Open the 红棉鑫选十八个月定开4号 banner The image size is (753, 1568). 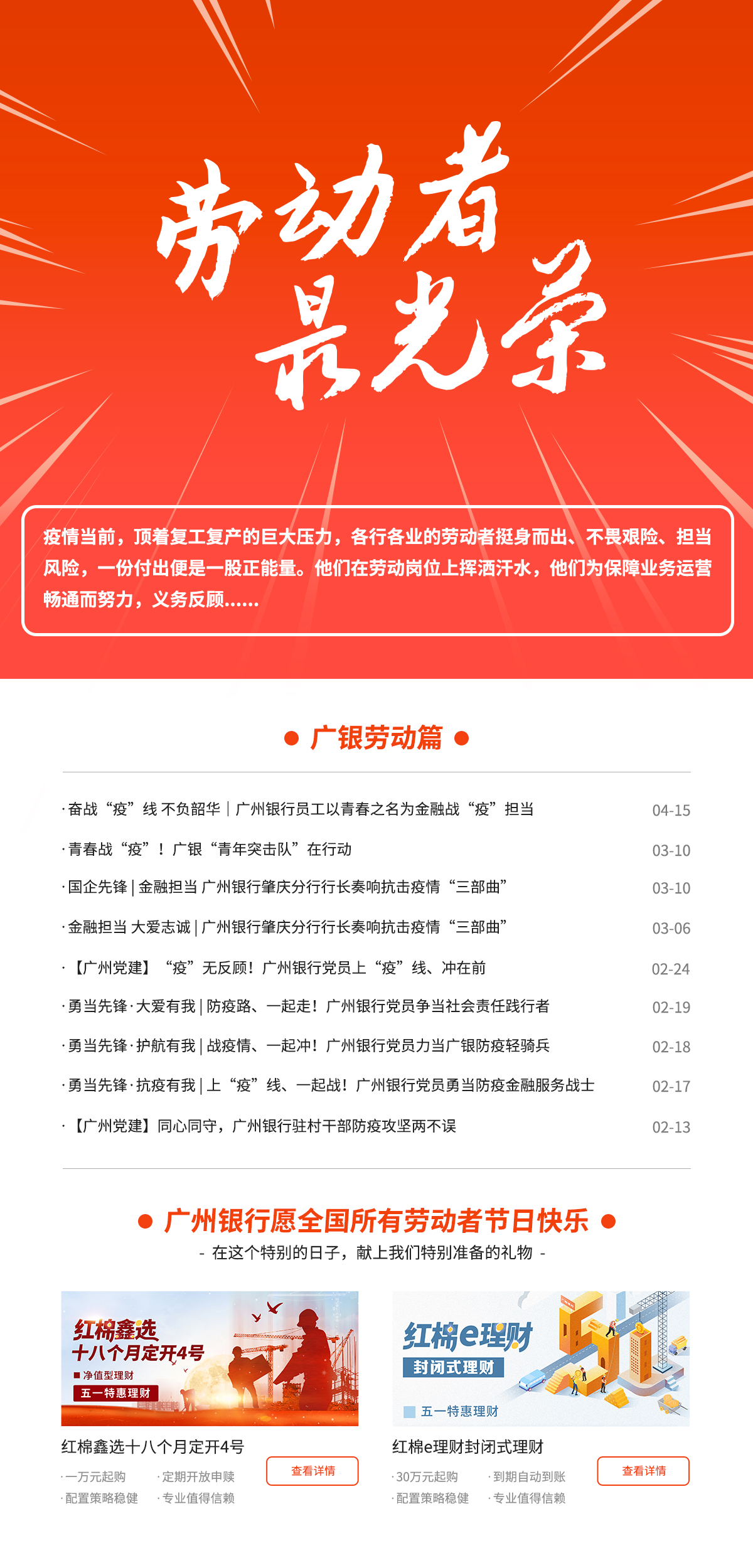[210, 1358]
